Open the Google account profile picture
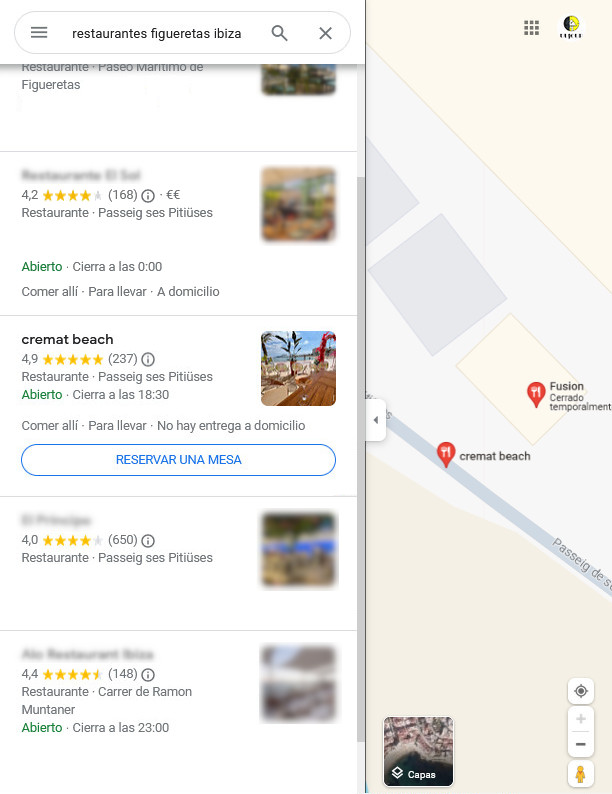612x794 pixels. [x=572, y=27]
